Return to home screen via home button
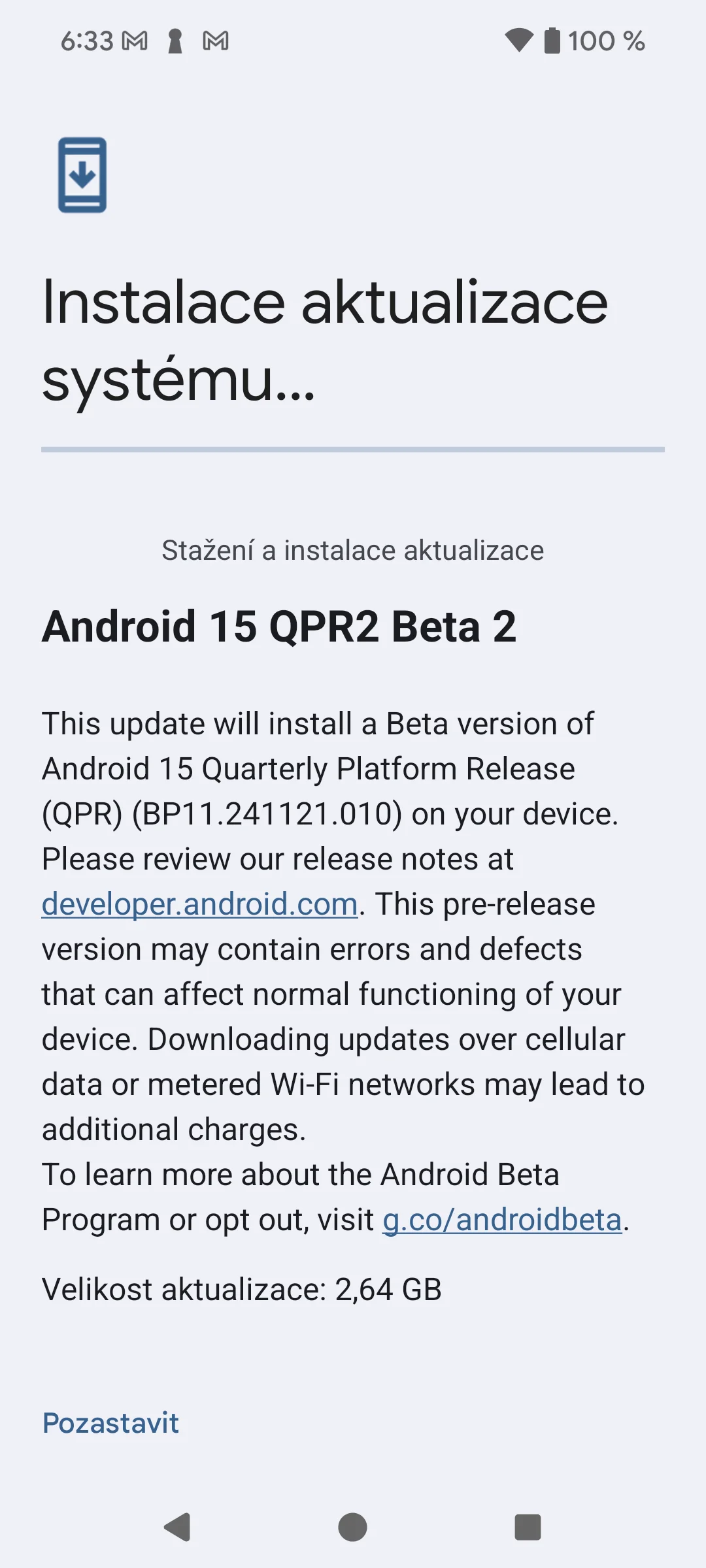Screen dimensions: 706x1568 point(352,1527)
